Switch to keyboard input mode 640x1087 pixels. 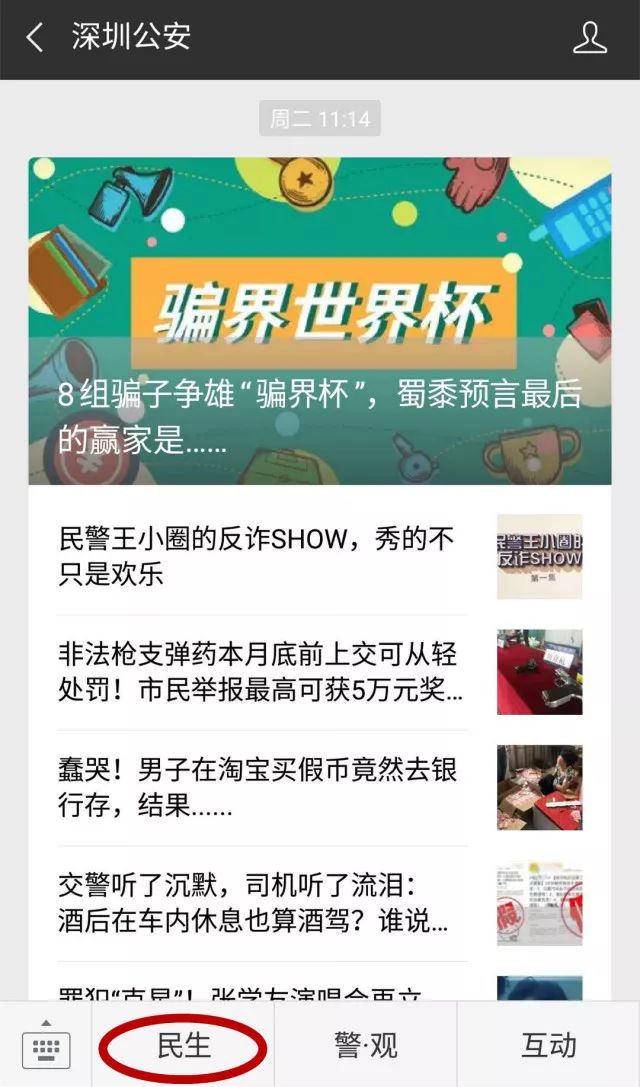coord(45,1045)
